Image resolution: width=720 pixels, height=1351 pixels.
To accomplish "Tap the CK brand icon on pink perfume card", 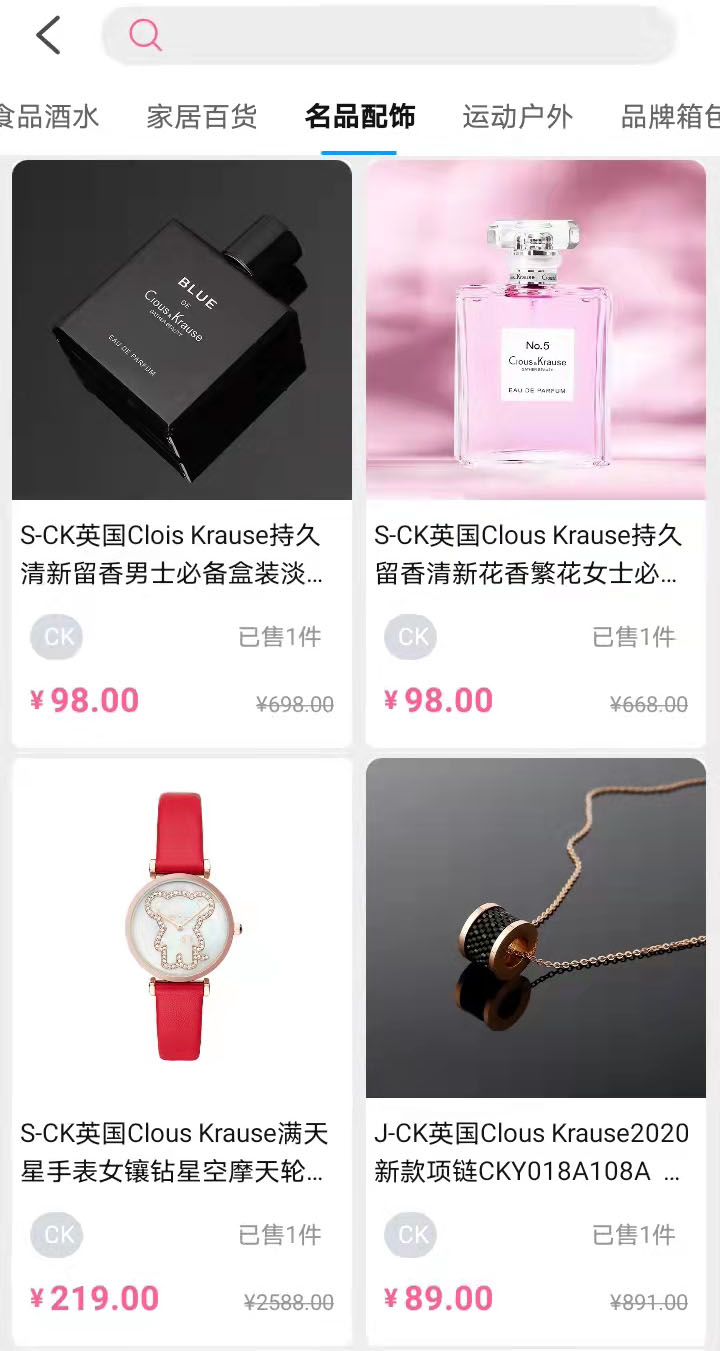I will 410,637.
